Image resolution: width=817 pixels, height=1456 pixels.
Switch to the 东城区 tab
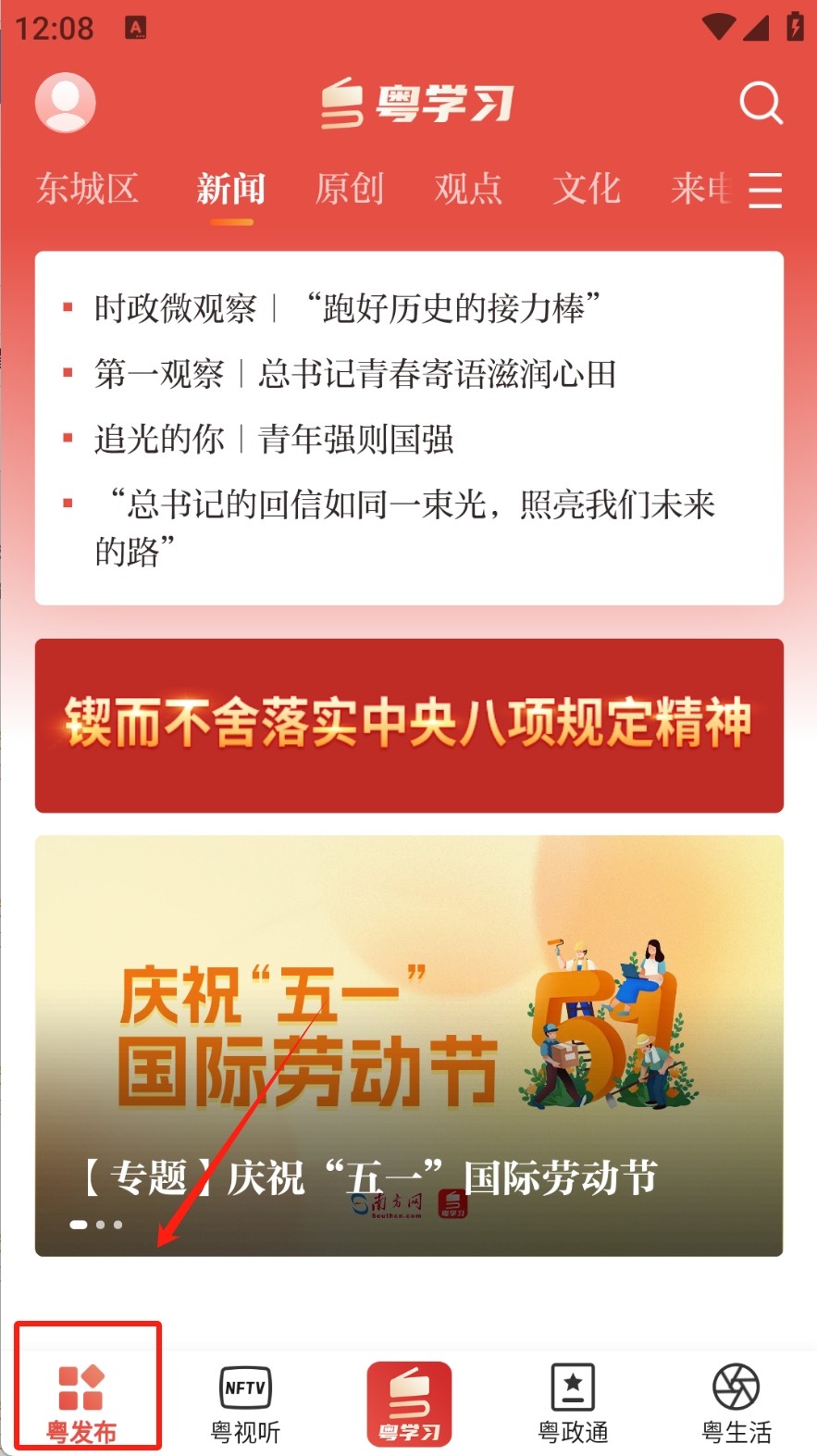point(88,189)
